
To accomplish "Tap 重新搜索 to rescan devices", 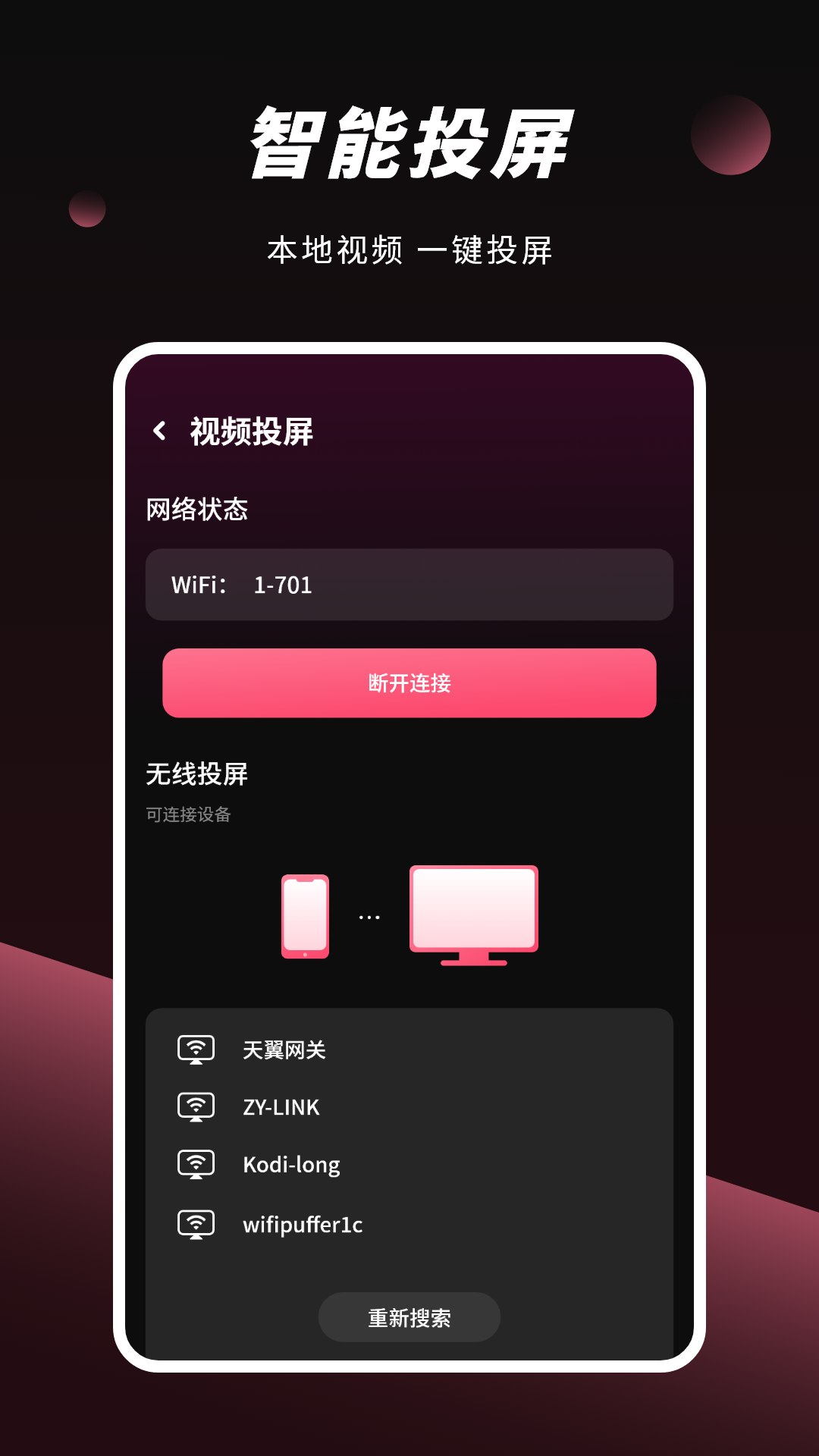I will (409, 1317).
